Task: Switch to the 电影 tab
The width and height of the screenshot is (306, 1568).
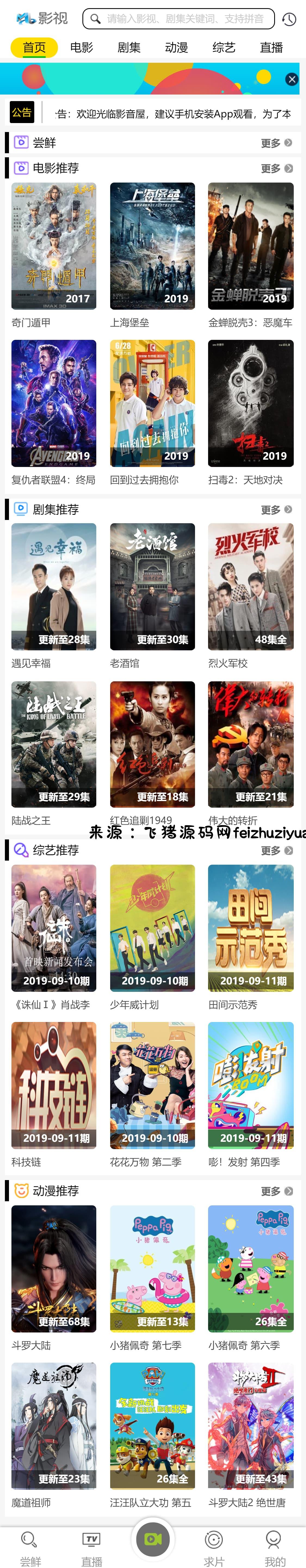Action: click(x=82, y=48)
